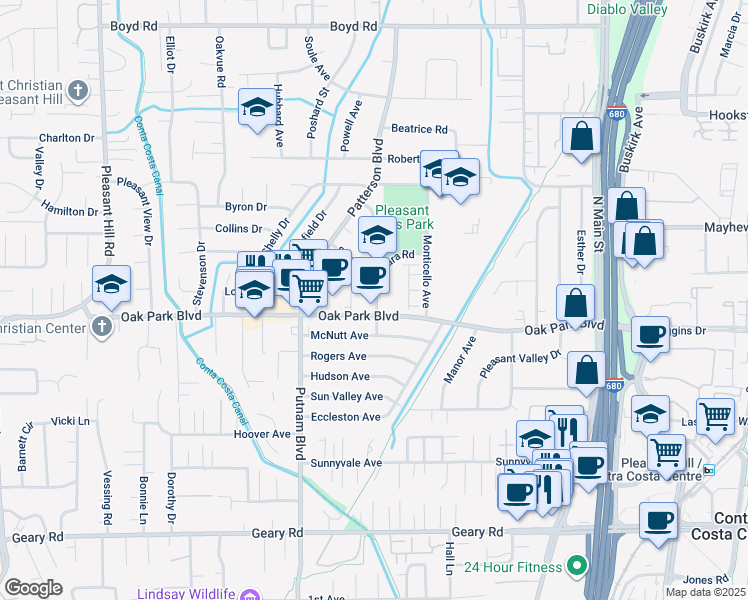Select the coffee marker beside Contra Costa Centre label
This screenshot has height=600, width=748.
[x=657, y=521]
